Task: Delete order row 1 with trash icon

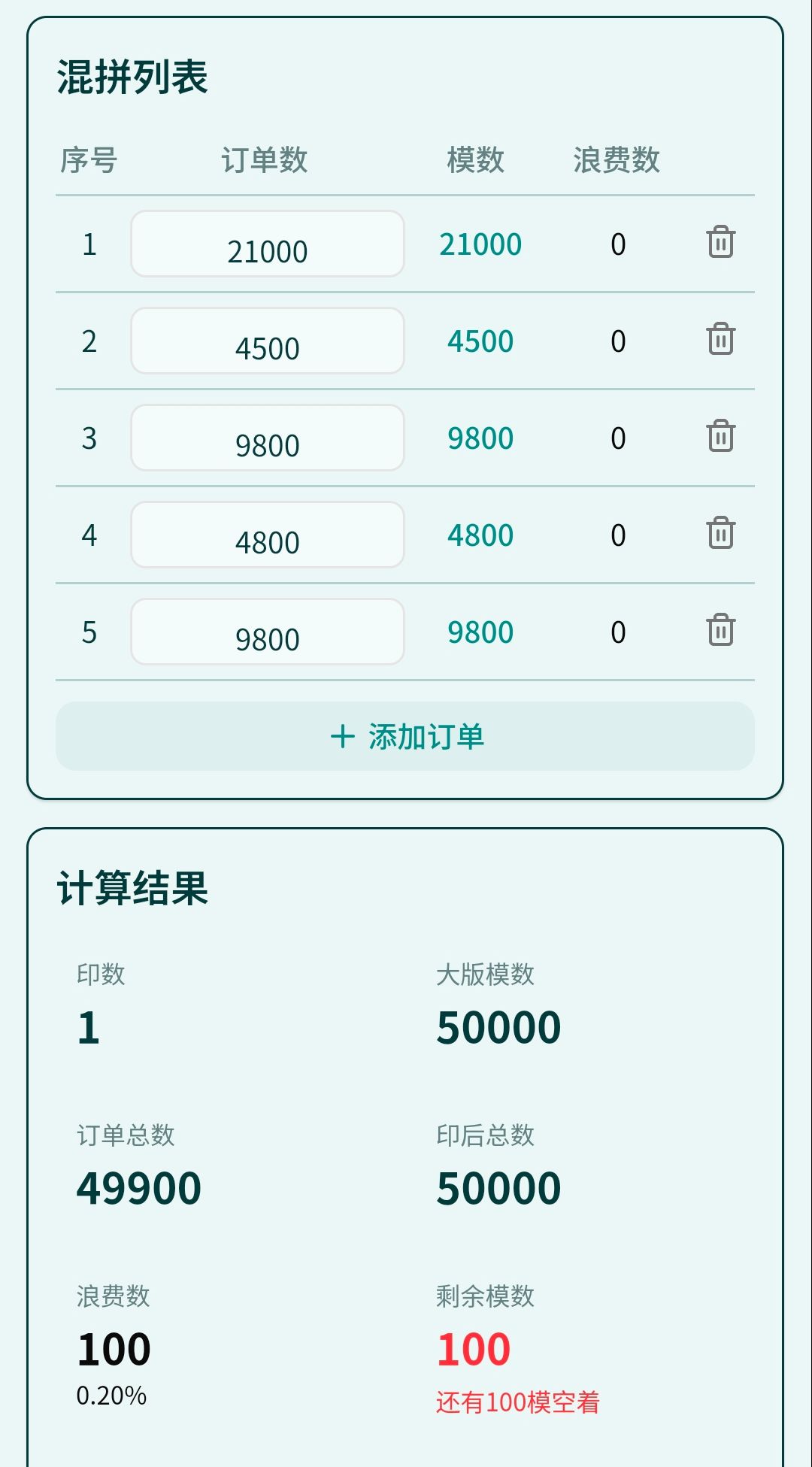Action: (720, 242)
